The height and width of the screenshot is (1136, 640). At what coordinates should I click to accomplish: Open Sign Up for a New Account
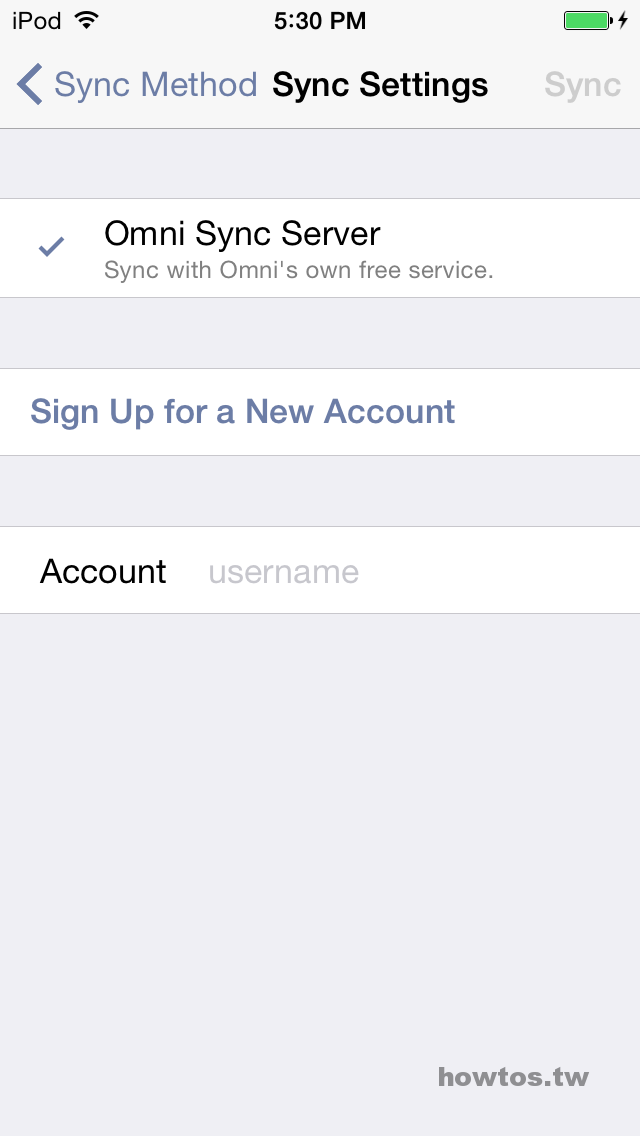tap(320, 412)
